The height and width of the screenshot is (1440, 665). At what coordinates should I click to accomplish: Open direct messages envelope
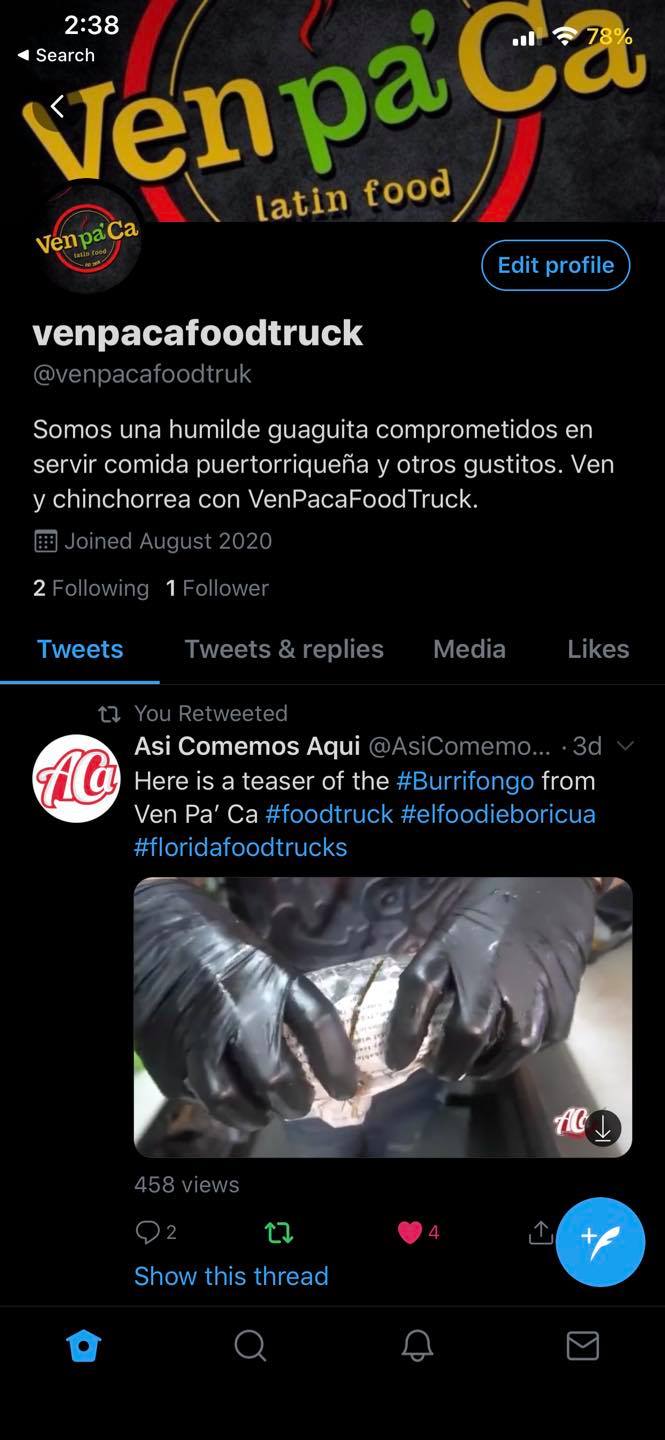coord(582,1346)
